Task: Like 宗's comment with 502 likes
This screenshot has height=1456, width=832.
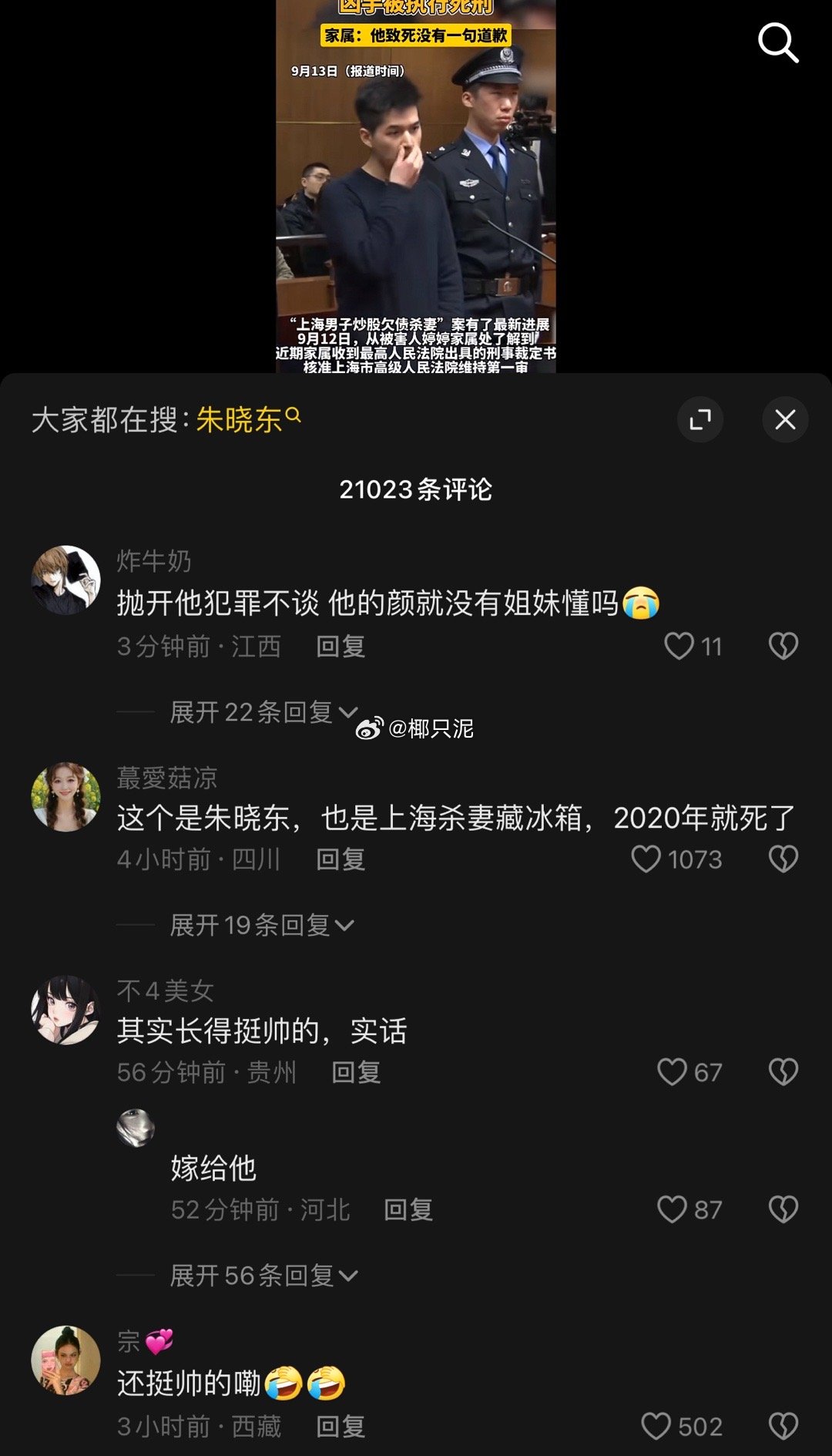Action: (x=656, y=1426)
